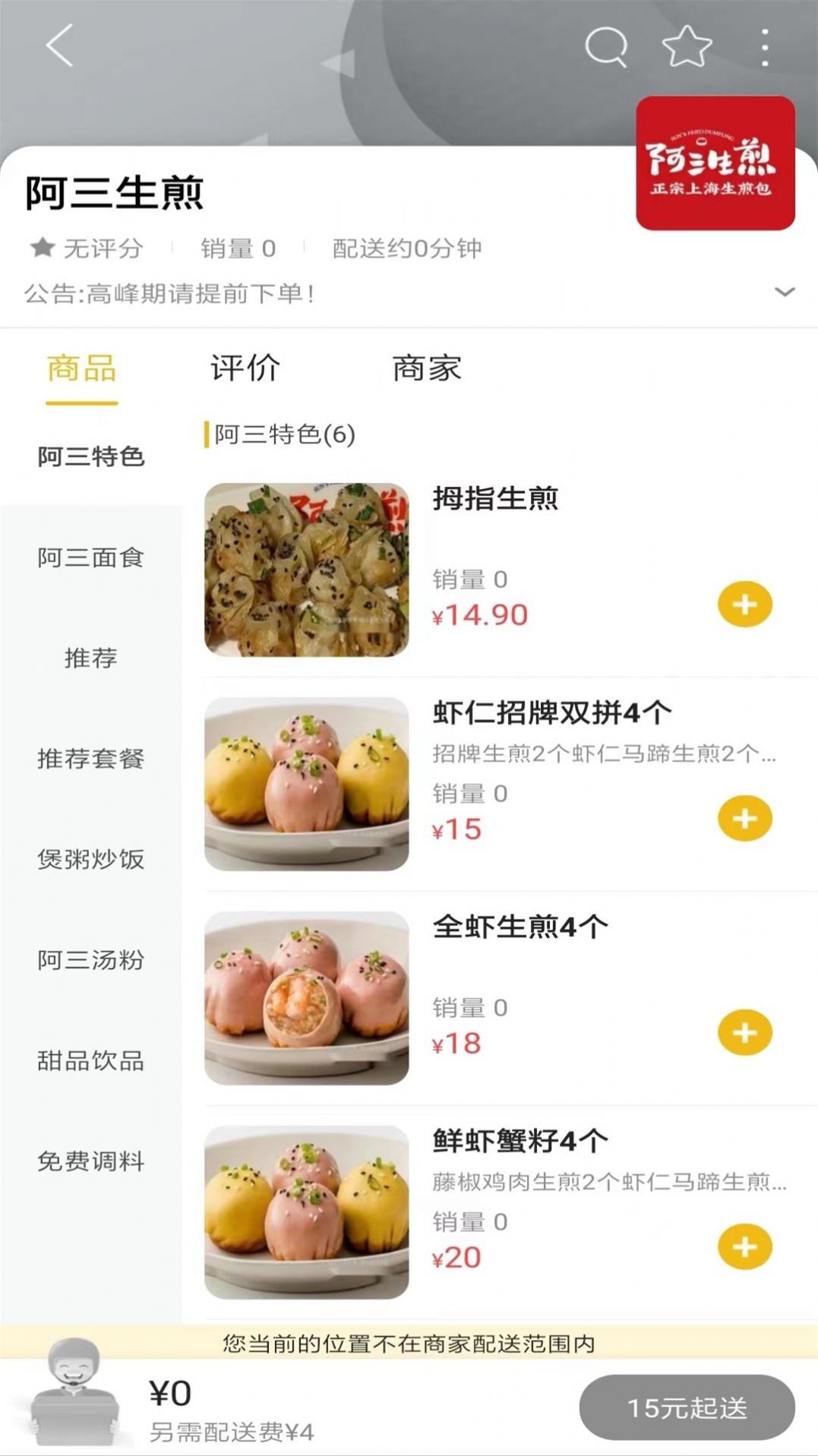Tap the 15元起送 checkout button
The image size is (818, 1456).
[x=687, y=1407]
